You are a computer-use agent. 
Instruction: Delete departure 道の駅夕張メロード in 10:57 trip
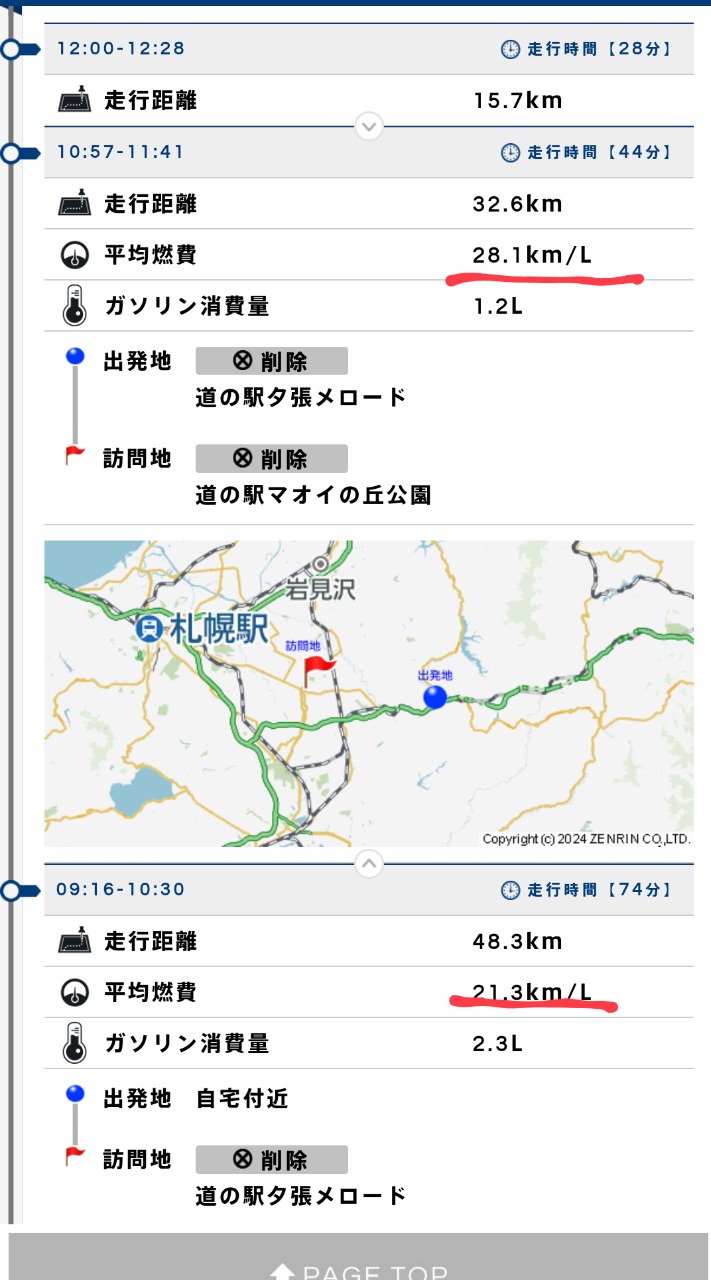point(271,361)
